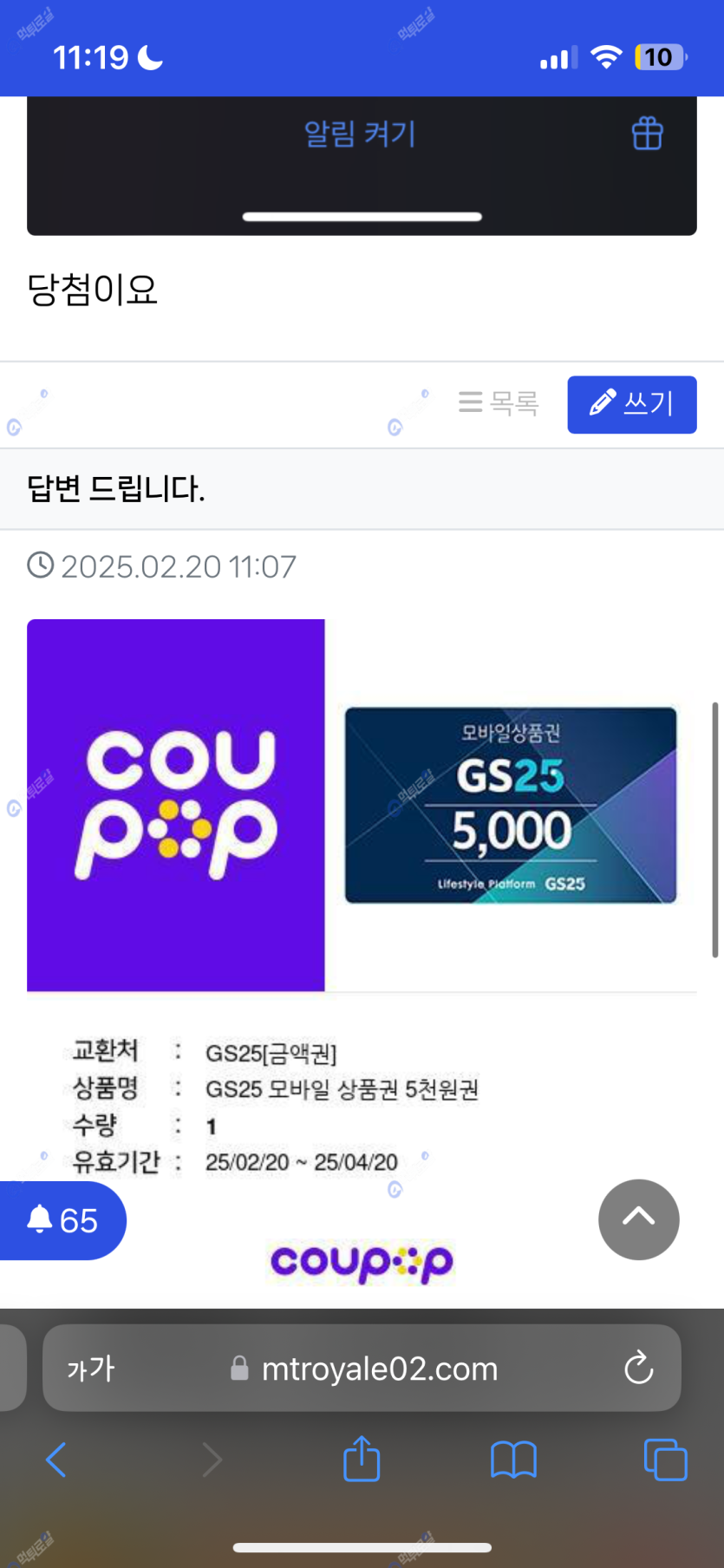Open the notification bell showing 65

[62, 1220]
